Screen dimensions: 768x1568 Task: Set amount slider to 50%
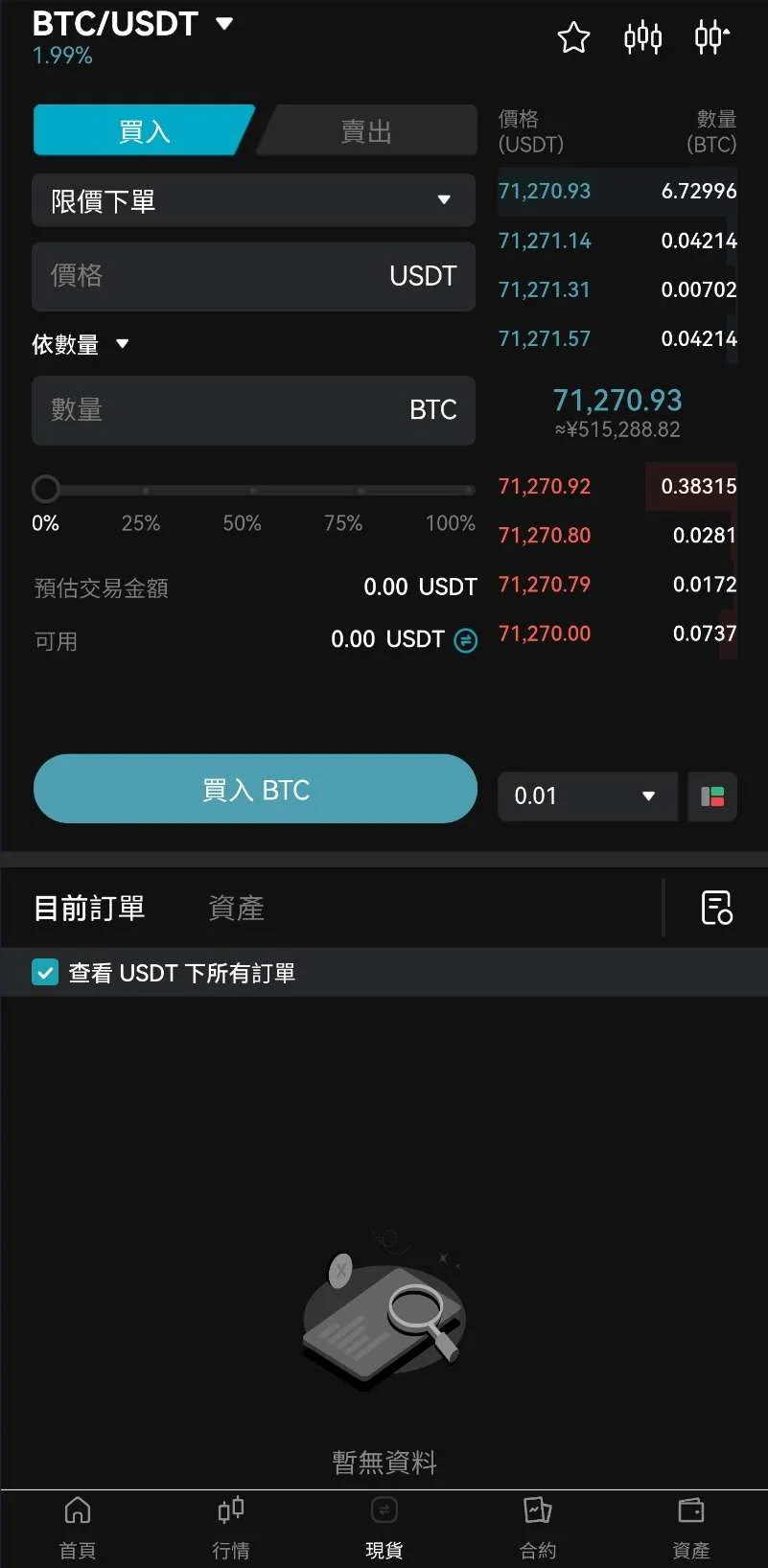coord(253,490)
